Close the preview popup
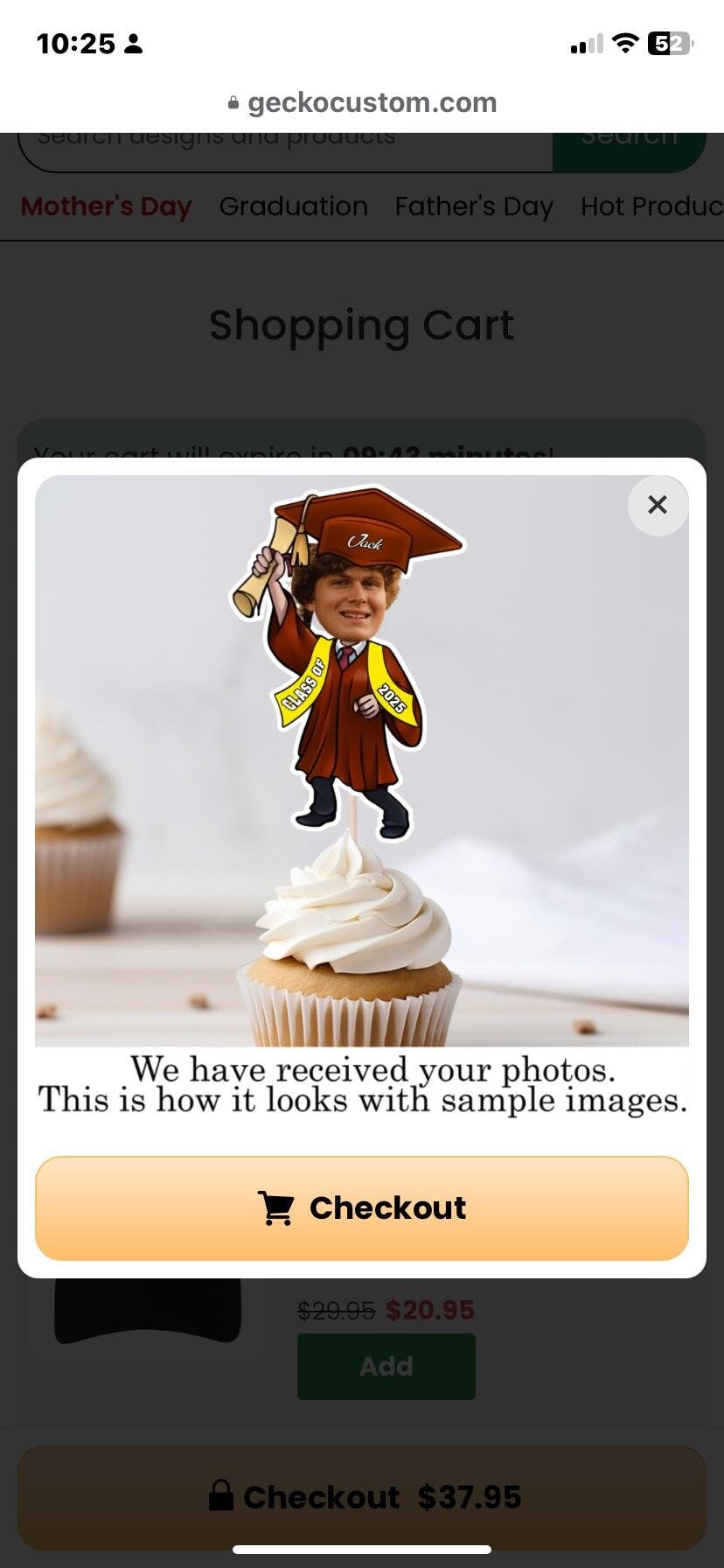This screenshot has height=1568, width=724. [x=658, y=505]
